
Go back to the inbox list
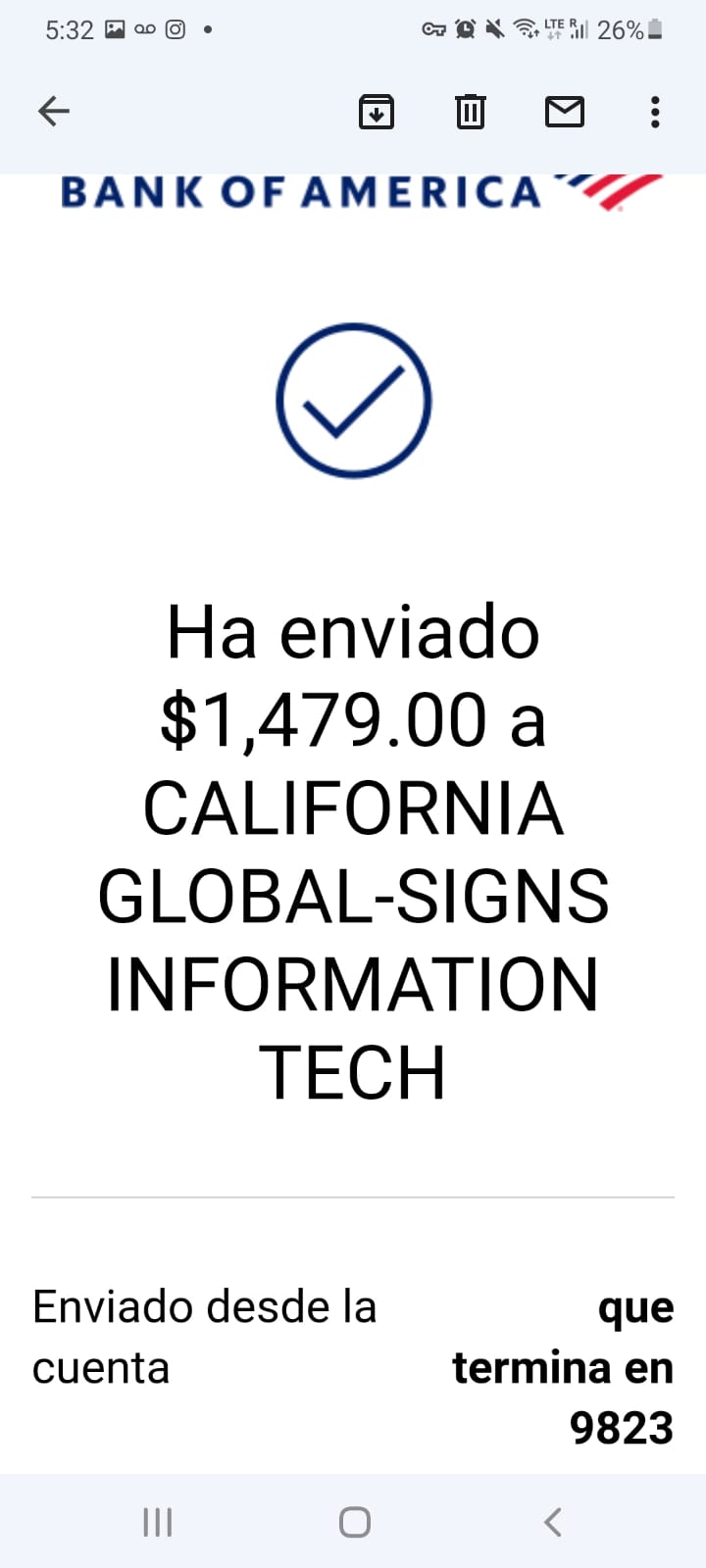(54, 112)
